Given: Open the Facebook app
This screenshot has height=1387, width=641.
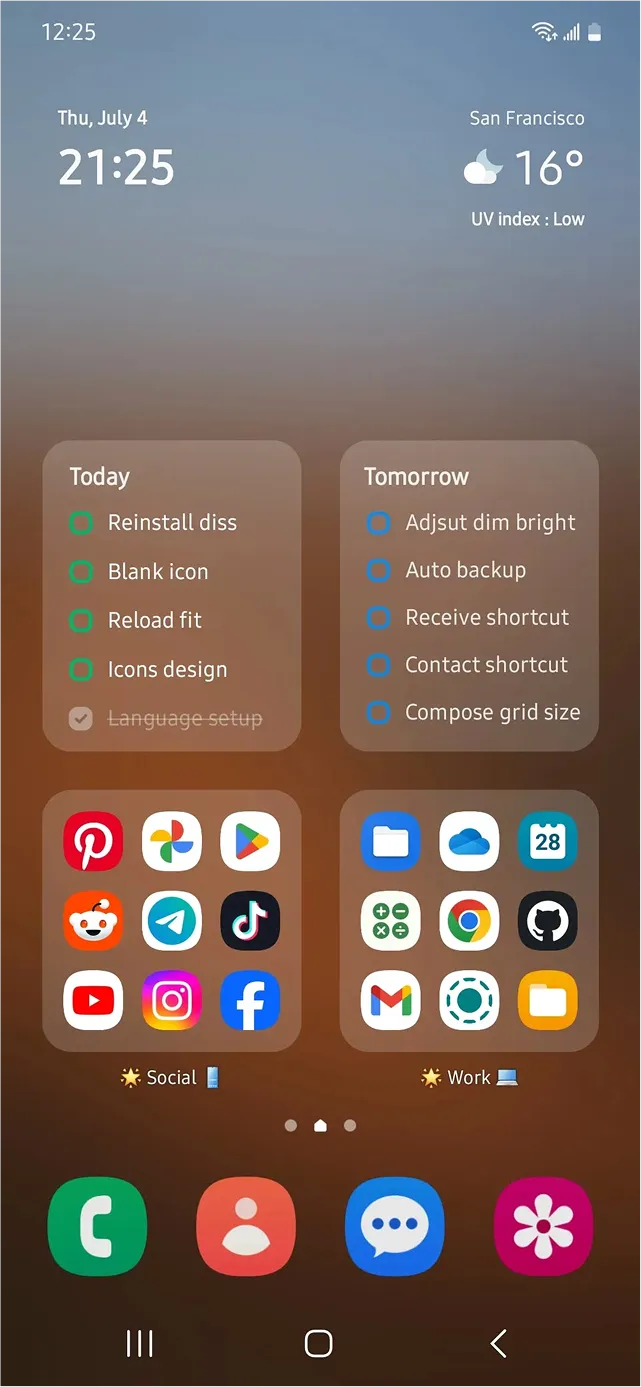Looking at the screenshot, I should click(x=250, y=1000).
